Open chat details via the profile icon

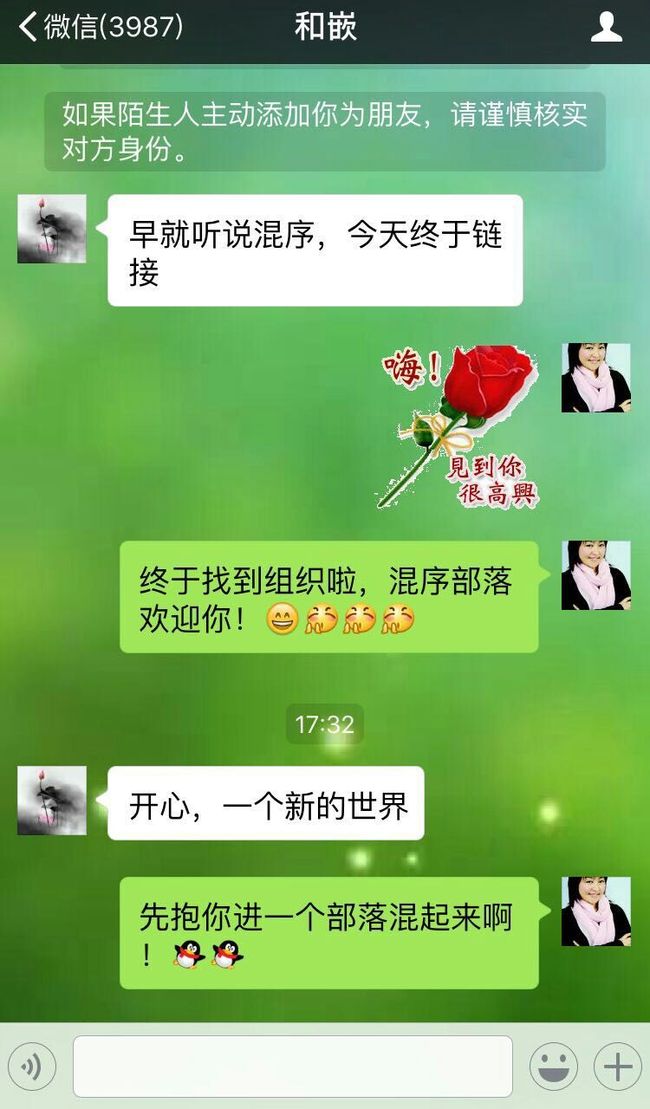tap(606, 27)
